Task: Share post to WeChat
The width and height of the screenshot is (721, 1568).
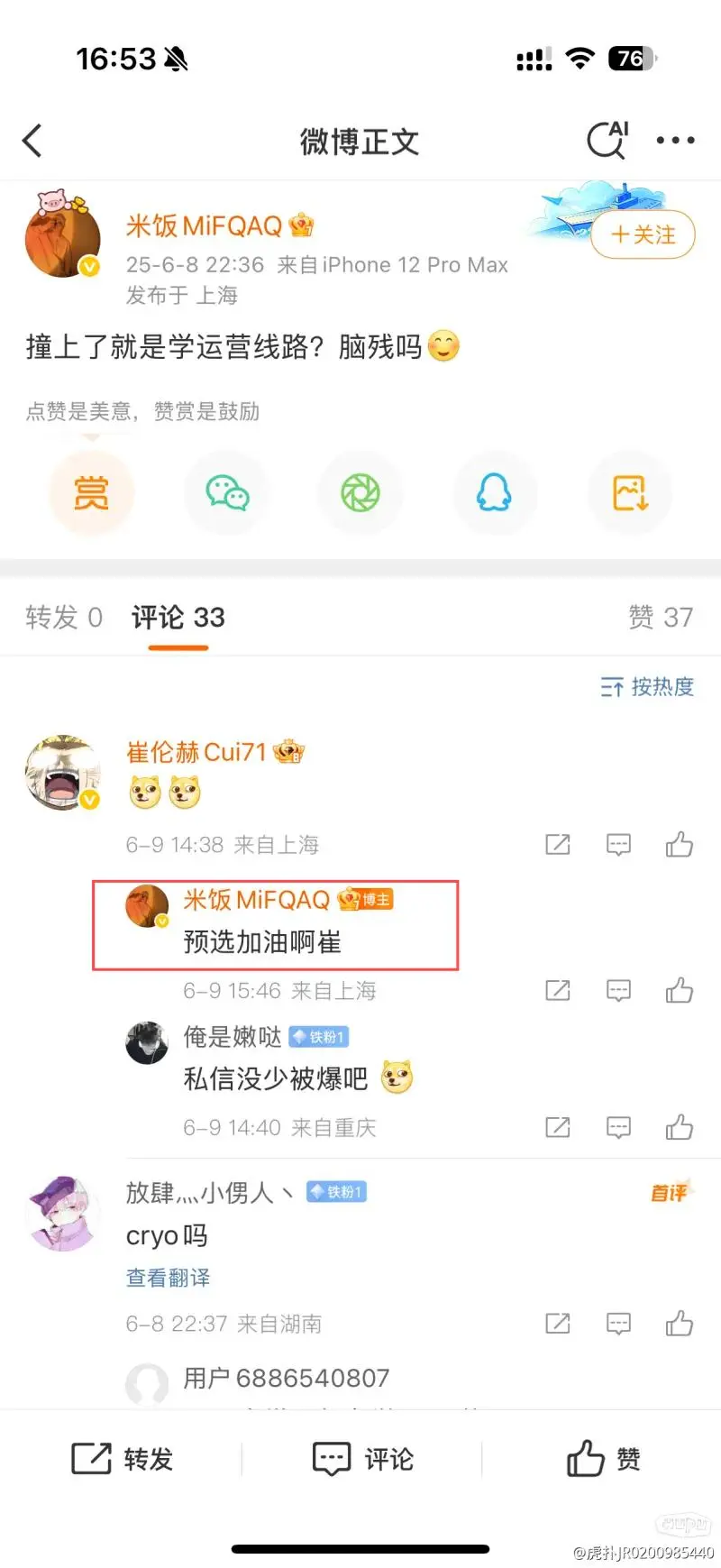Action: pos(227,493)
